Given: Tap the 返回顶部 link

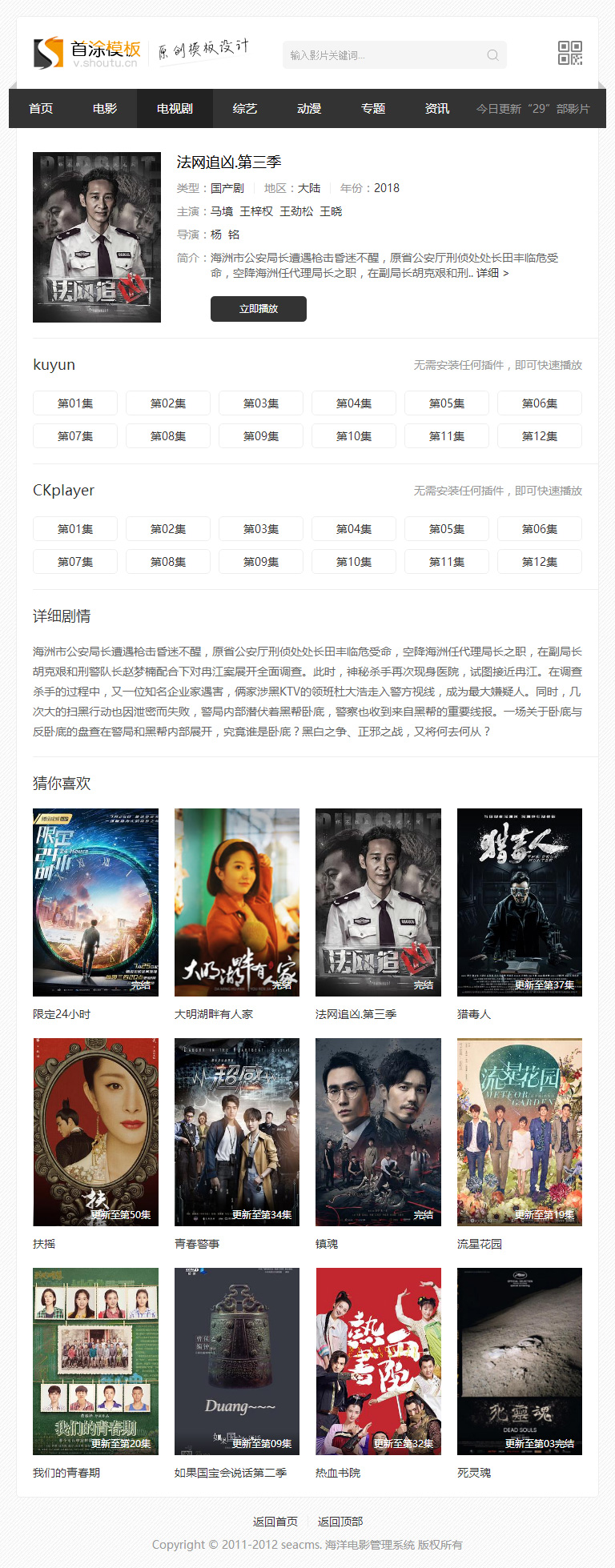Looking at the screenshot, I should [x=340, y=1522].
